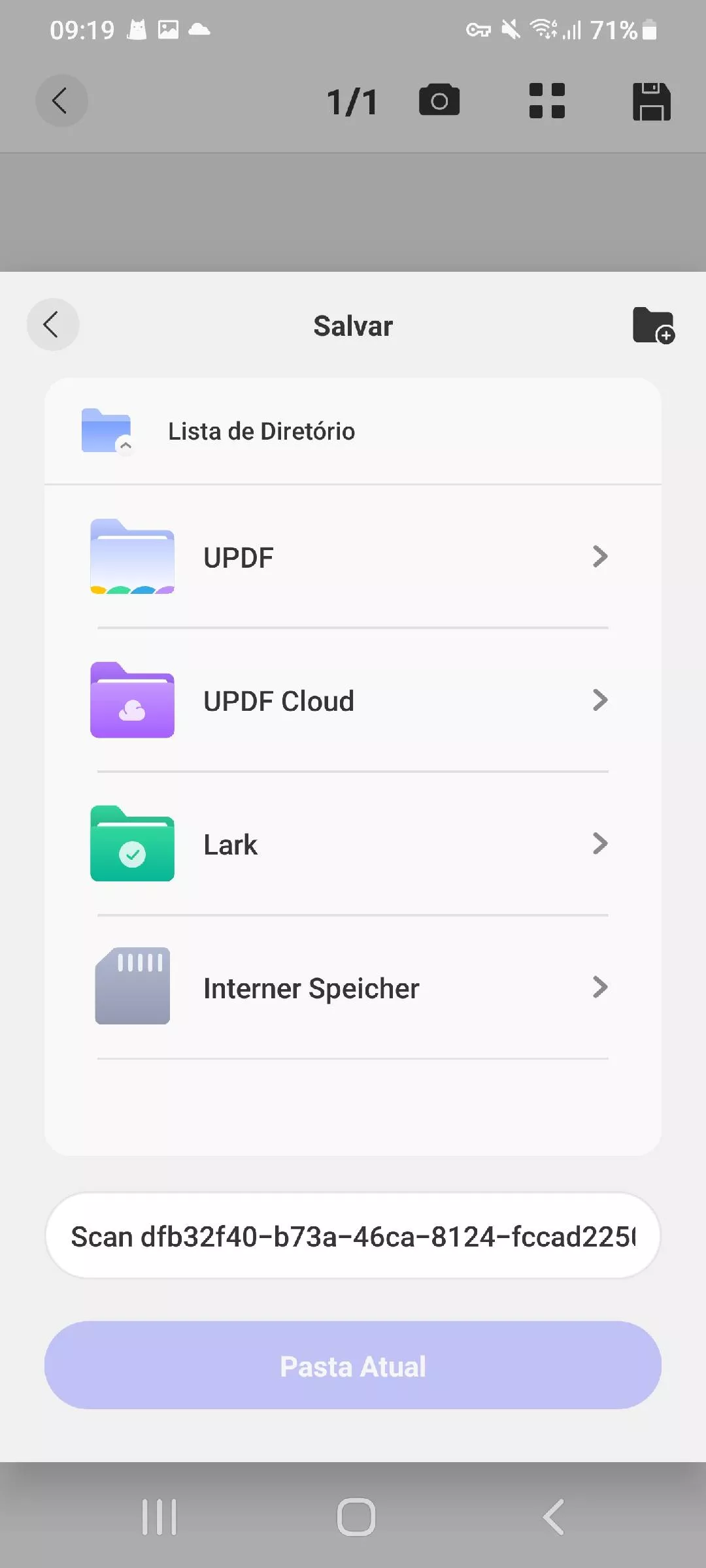Select the Lark folder

pos(352,845)
